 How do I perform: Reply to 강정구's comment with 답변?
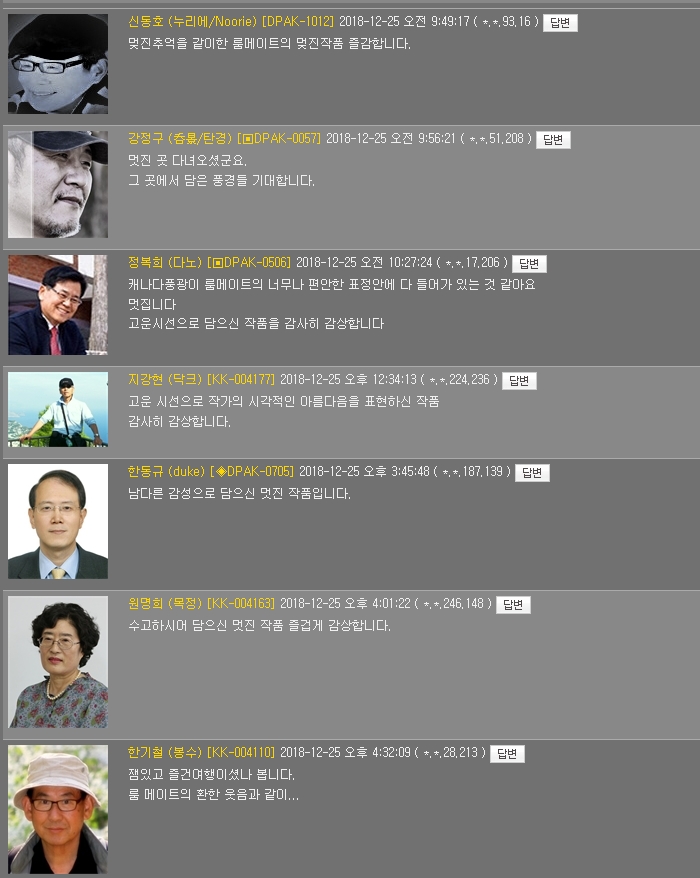(x=553, y=140)
